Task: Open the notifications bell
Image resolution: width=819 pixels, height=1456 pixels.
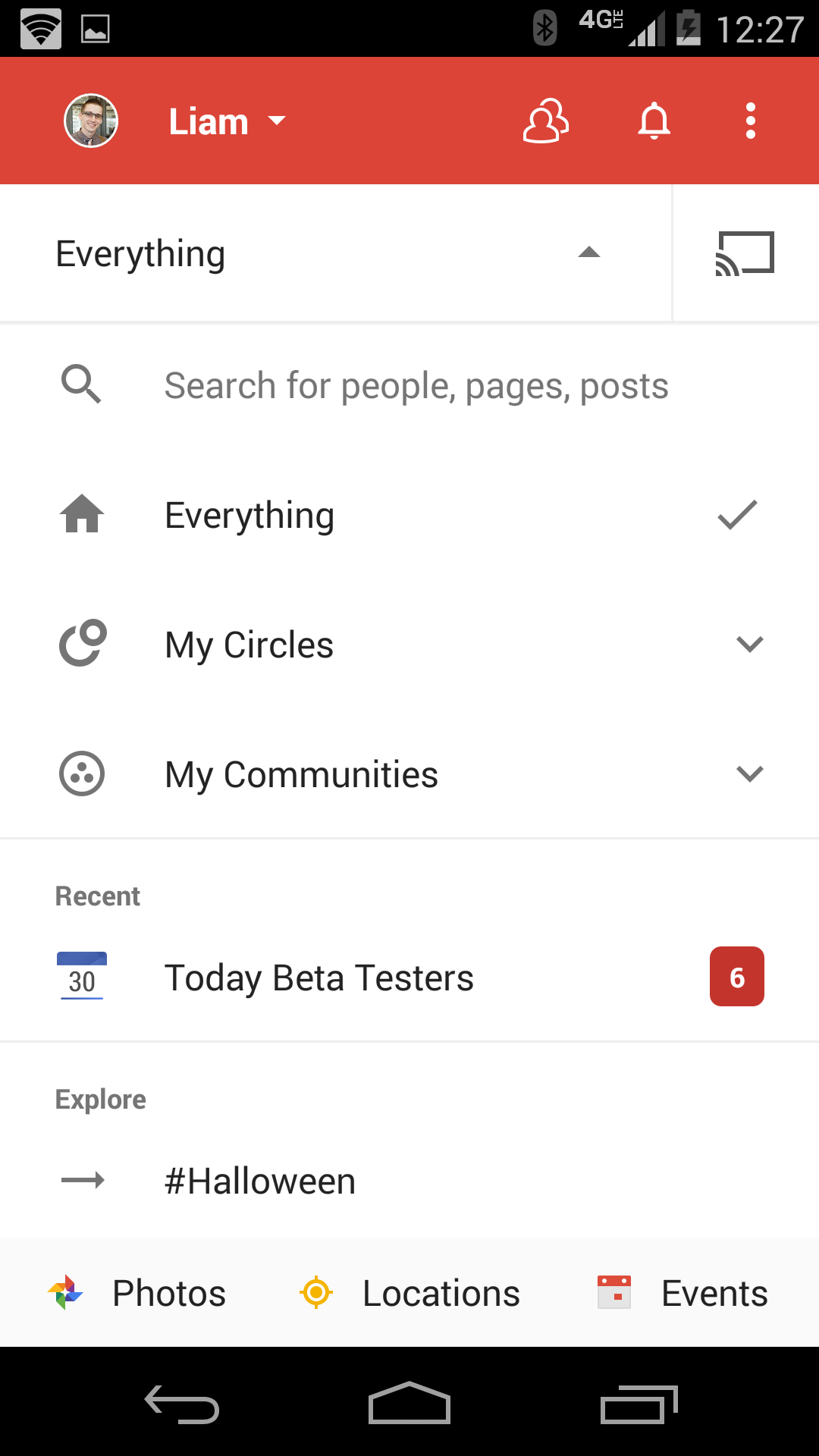Action: 654,121
